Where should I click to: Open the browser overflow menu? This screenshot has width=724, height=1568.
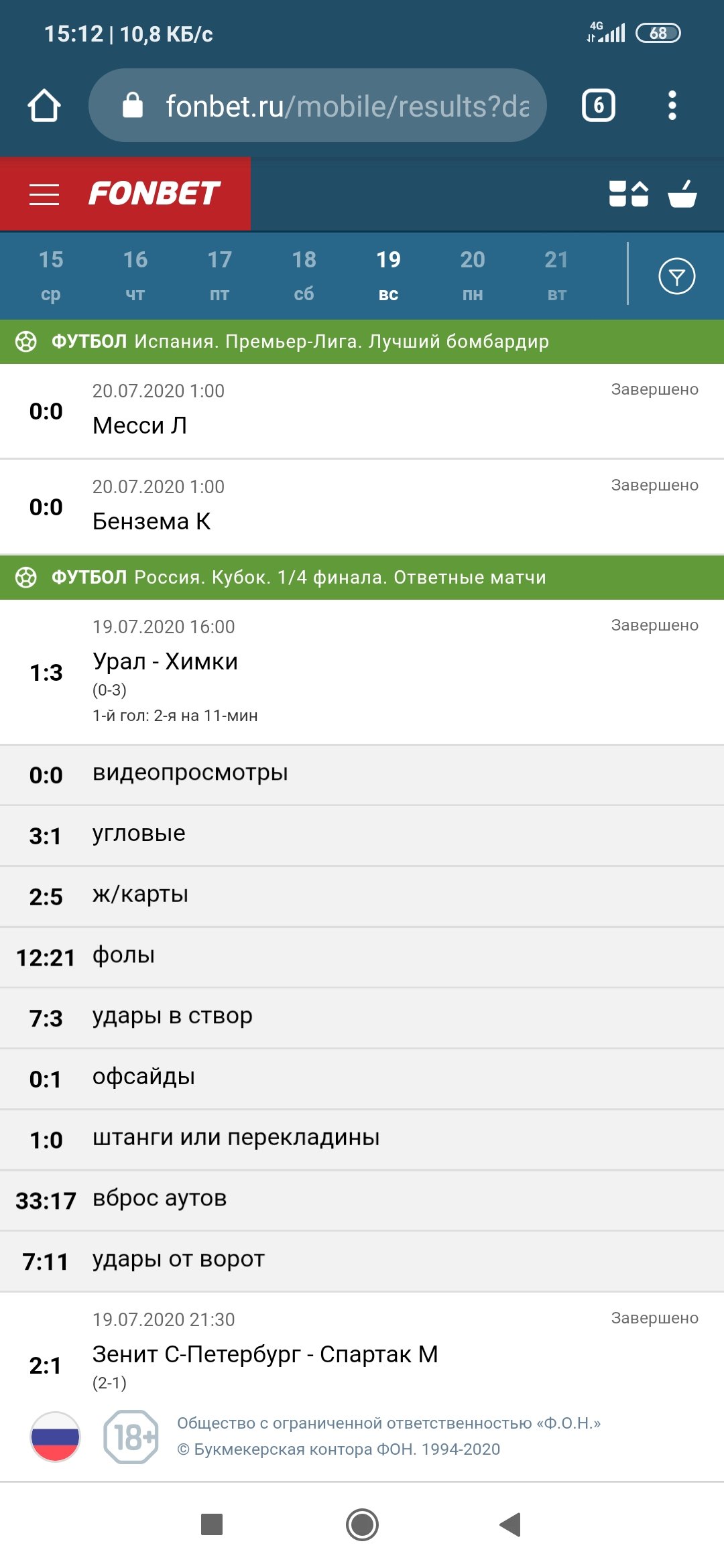pyautogui.click(x=672, y=106)
